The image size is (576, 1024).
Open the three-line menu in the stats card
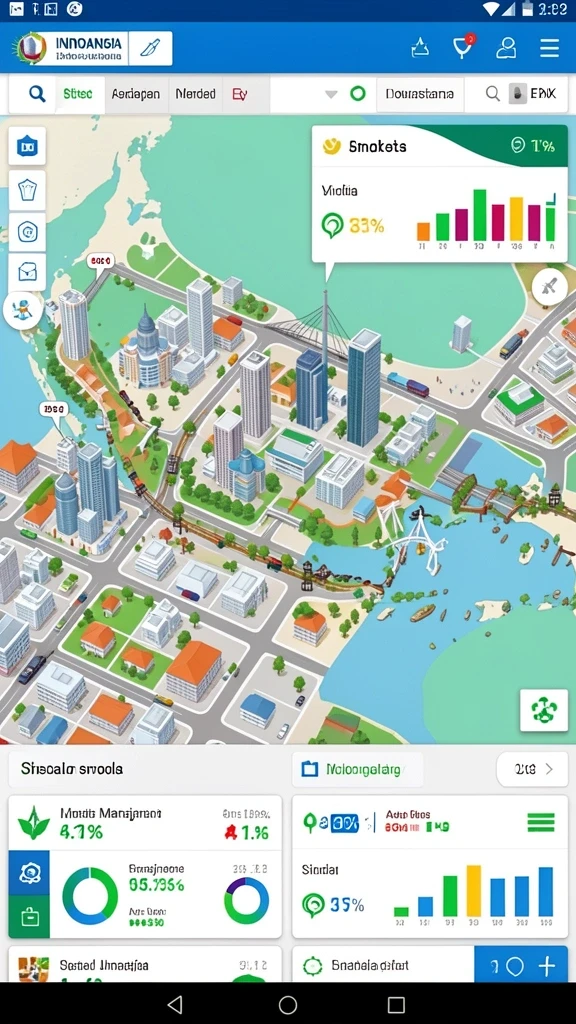pyautogui.click(x=541, y=822)
